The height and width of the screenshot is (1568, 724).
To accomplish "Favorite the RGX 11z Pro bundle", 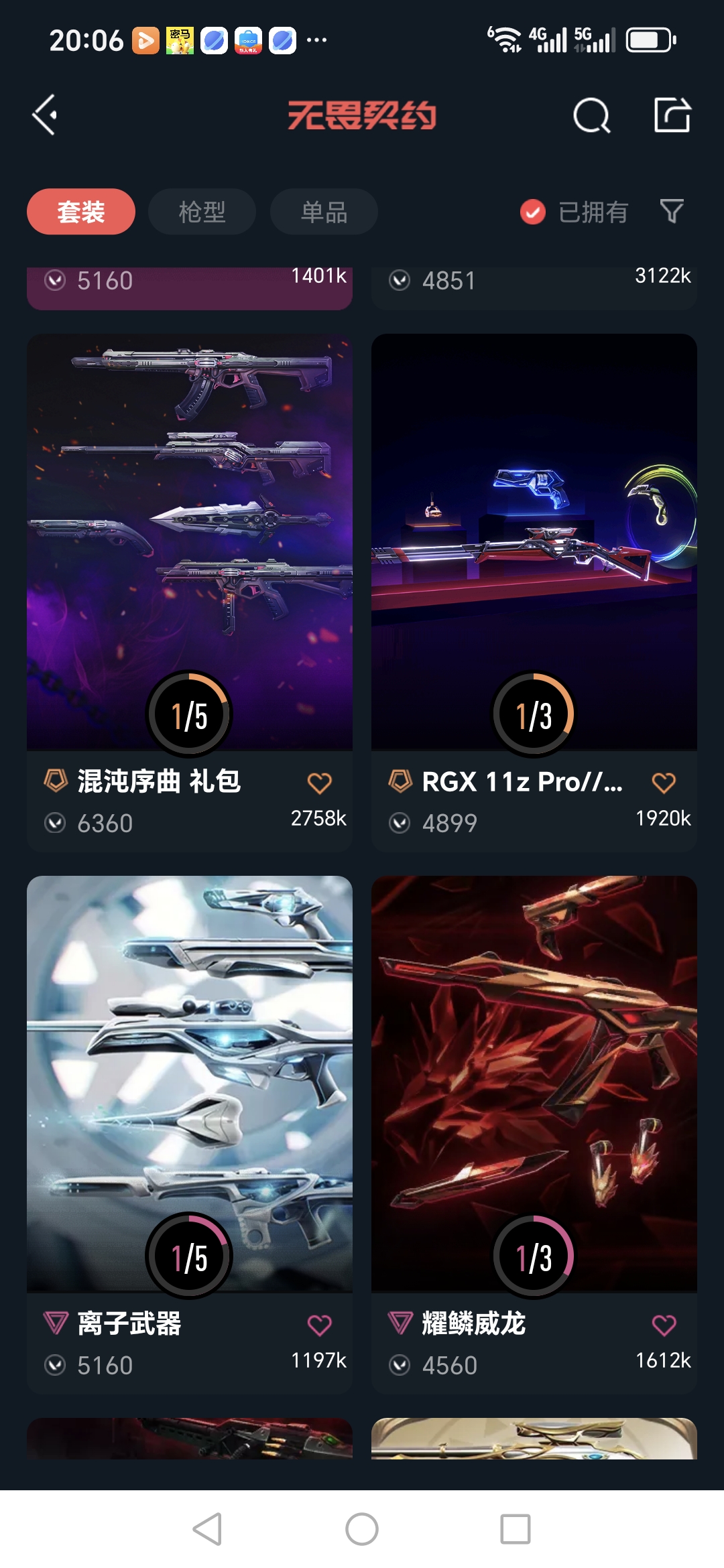I will coord(664,781).
